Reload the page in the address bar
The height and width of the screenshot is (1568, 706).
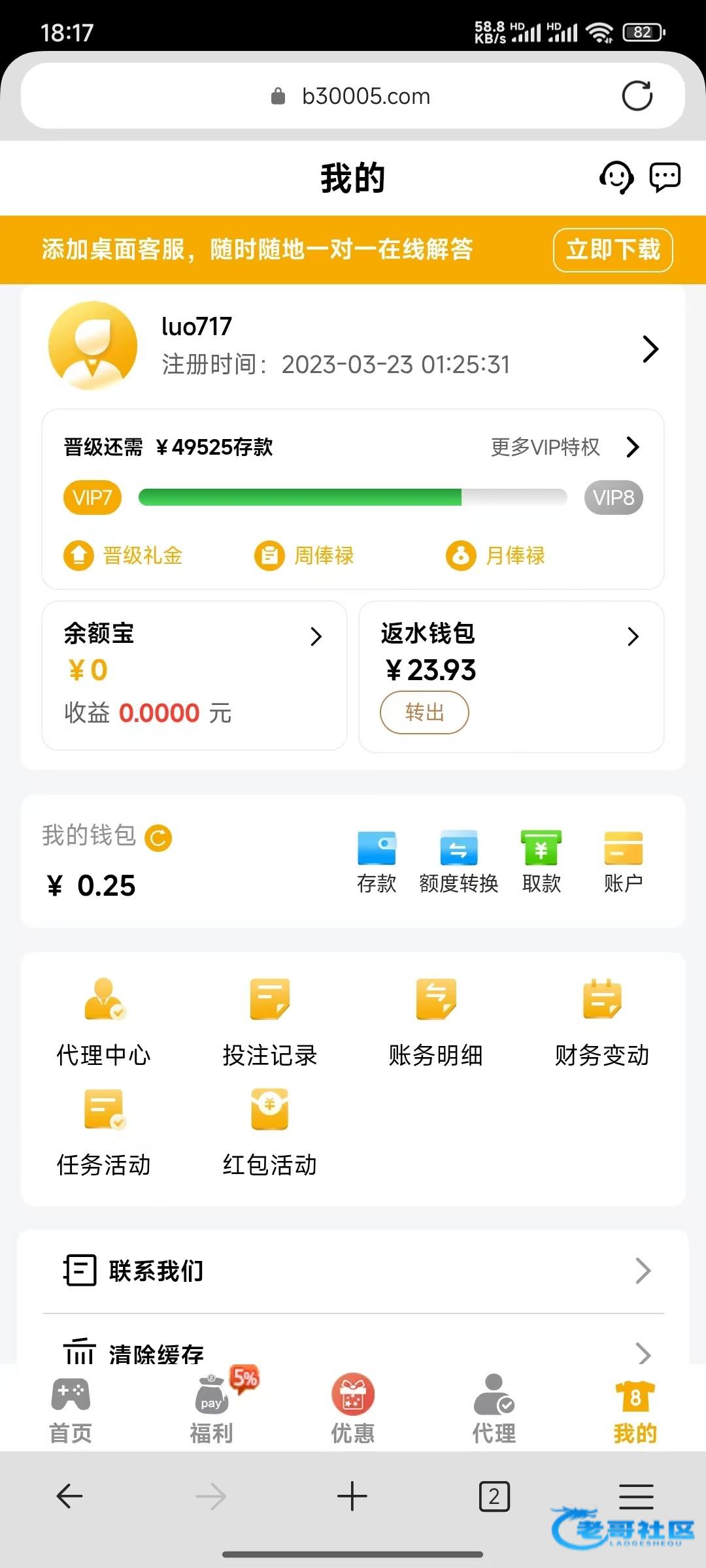coord(637,96)
